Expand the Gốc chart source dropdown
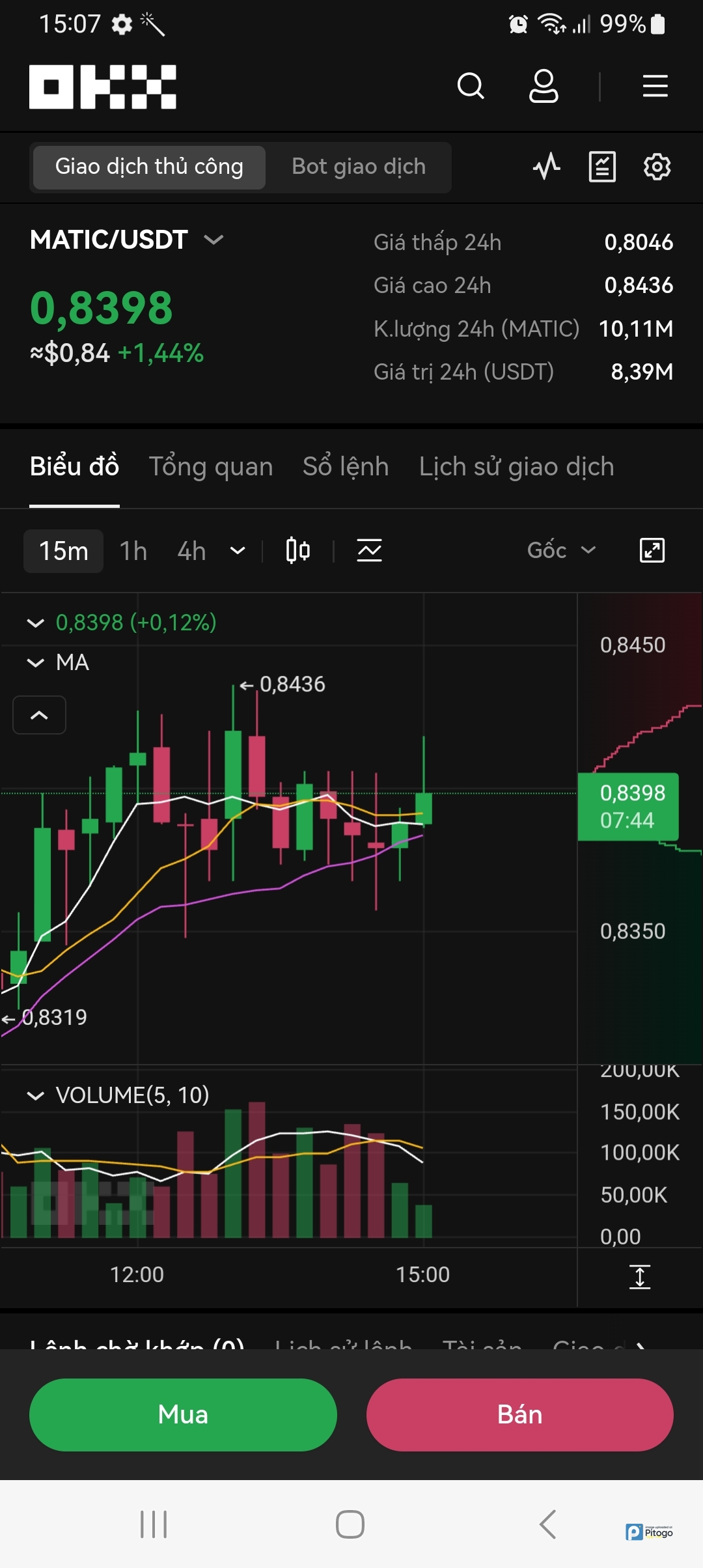 (561, 551)
